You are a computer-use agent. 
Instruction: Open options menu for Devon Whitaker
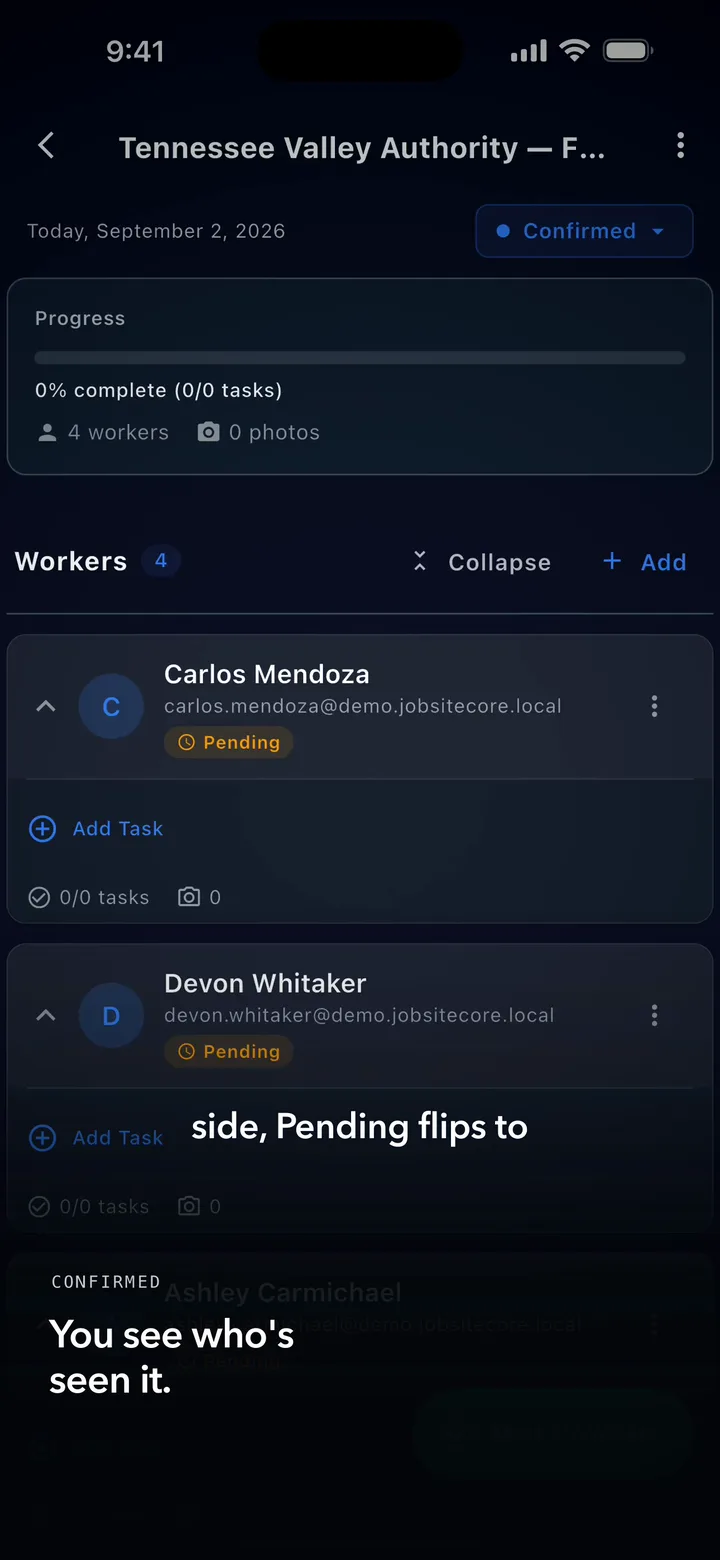coord(654,1015)
